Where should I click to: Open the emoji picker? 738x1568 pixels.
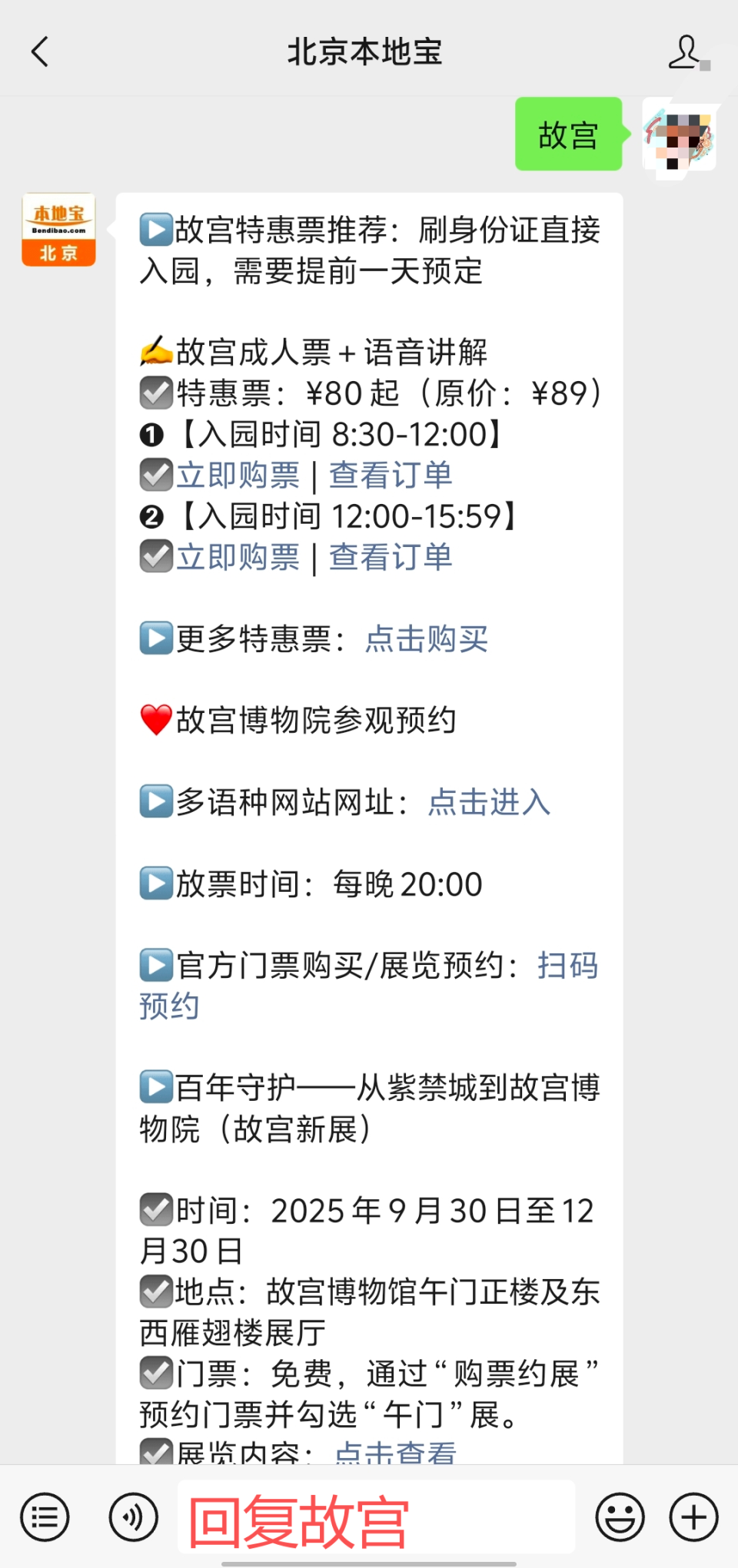[620, 1517]
